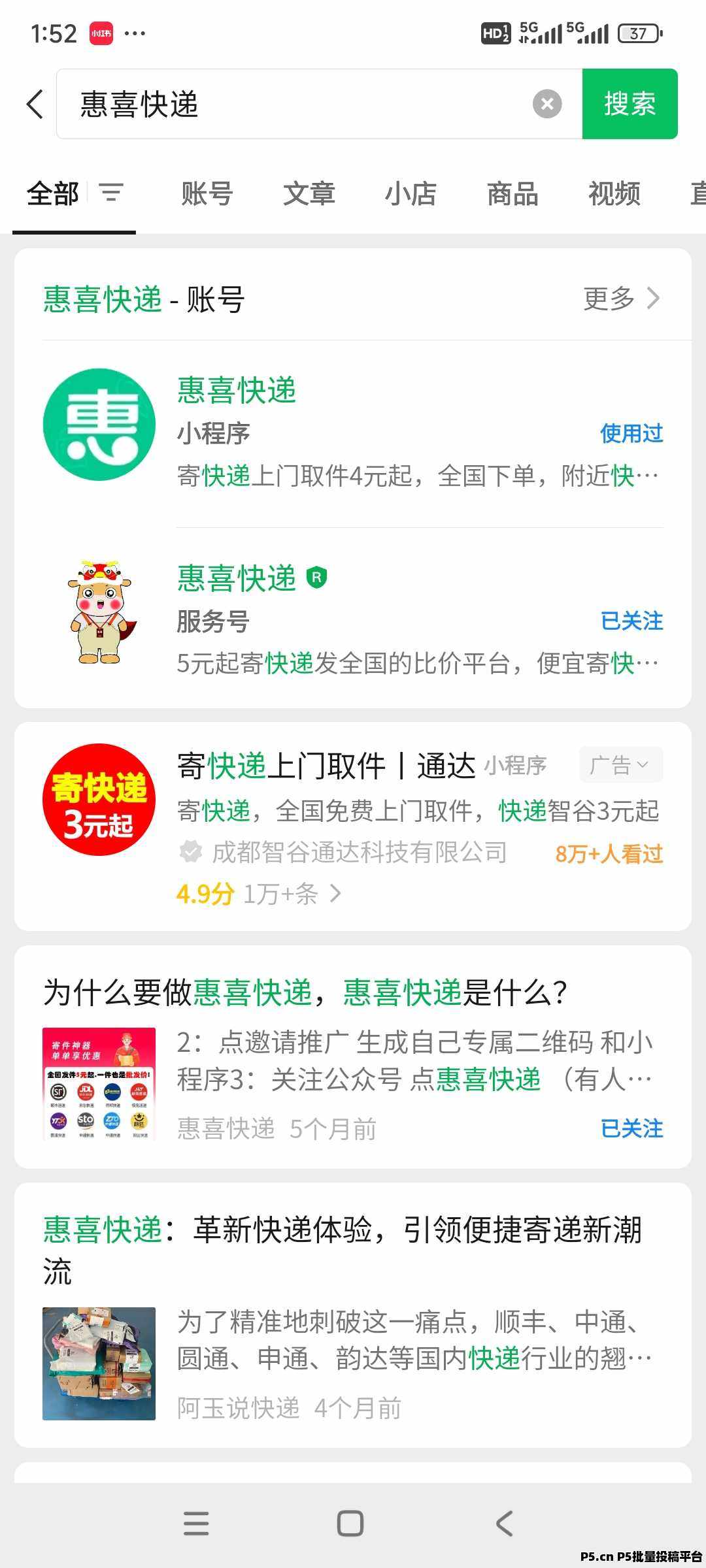Switch to the 视频 tab
706x1568 pixels.
point(614,194)
